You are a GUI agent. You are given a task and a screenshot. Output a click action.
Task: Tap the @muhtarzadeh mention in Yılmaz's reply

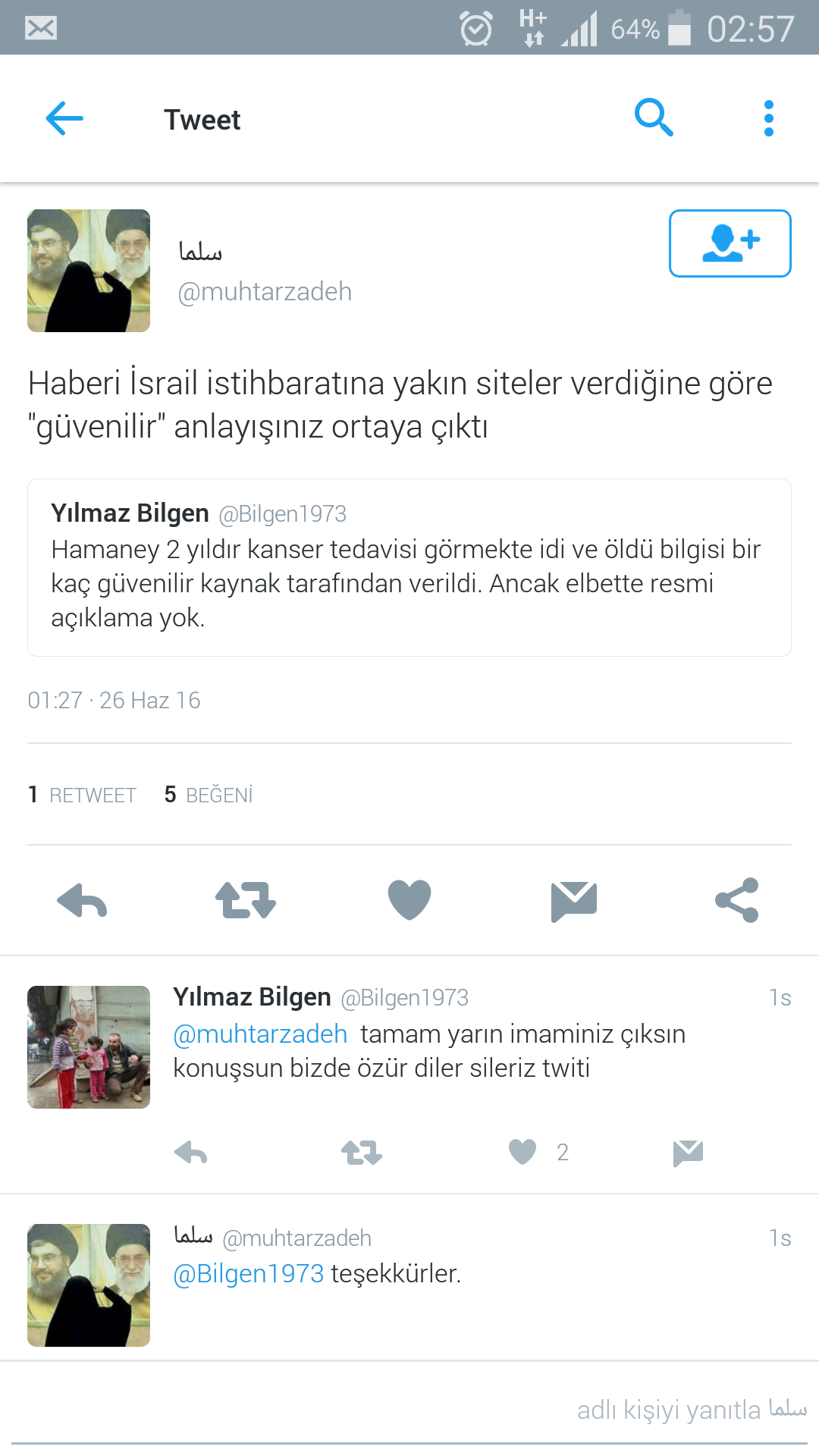pyautogui.click(x=260, y=1034)
